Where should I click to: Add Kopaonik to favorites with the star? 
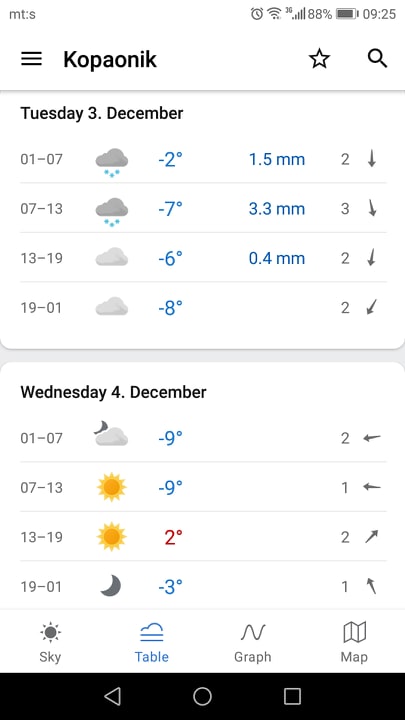(319, 59)
